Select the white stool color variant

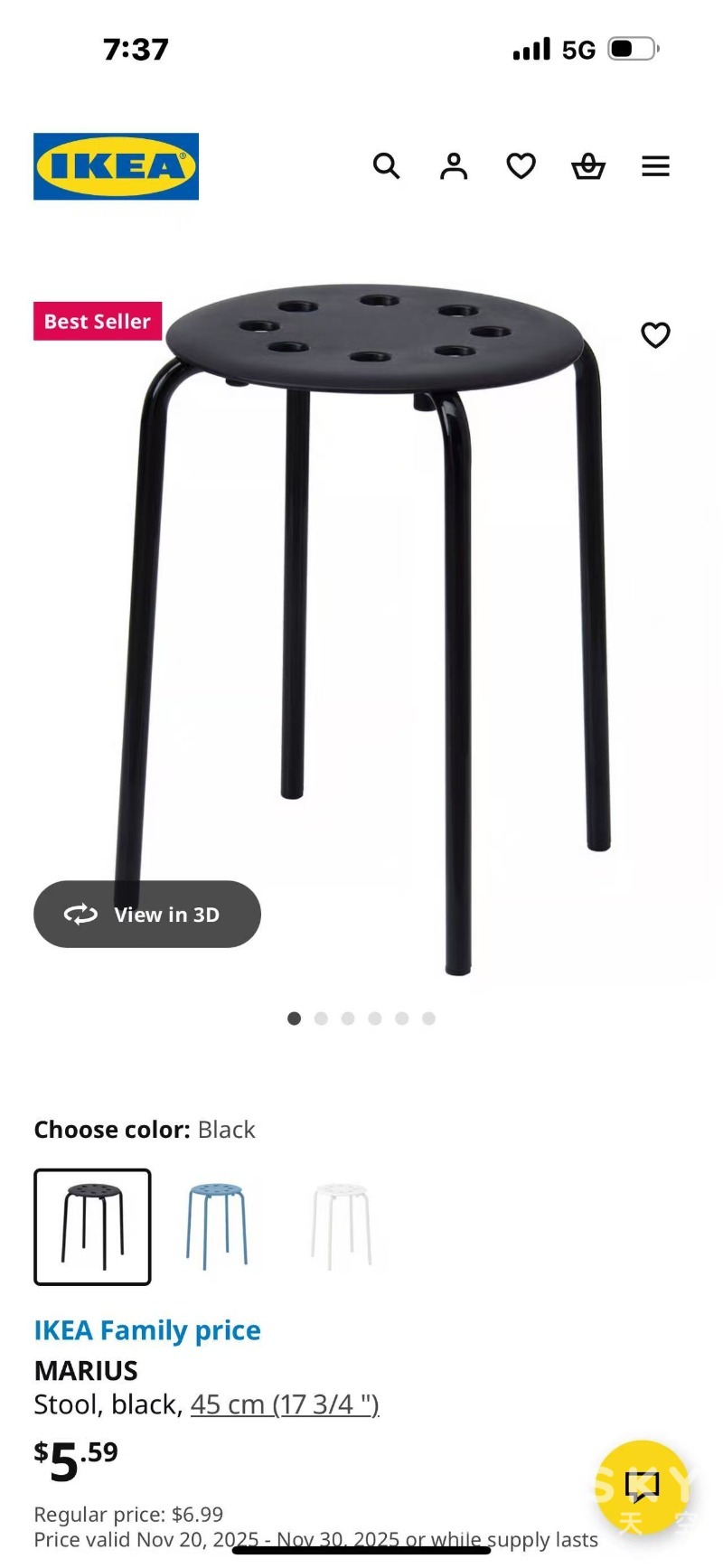(340, 1224)
